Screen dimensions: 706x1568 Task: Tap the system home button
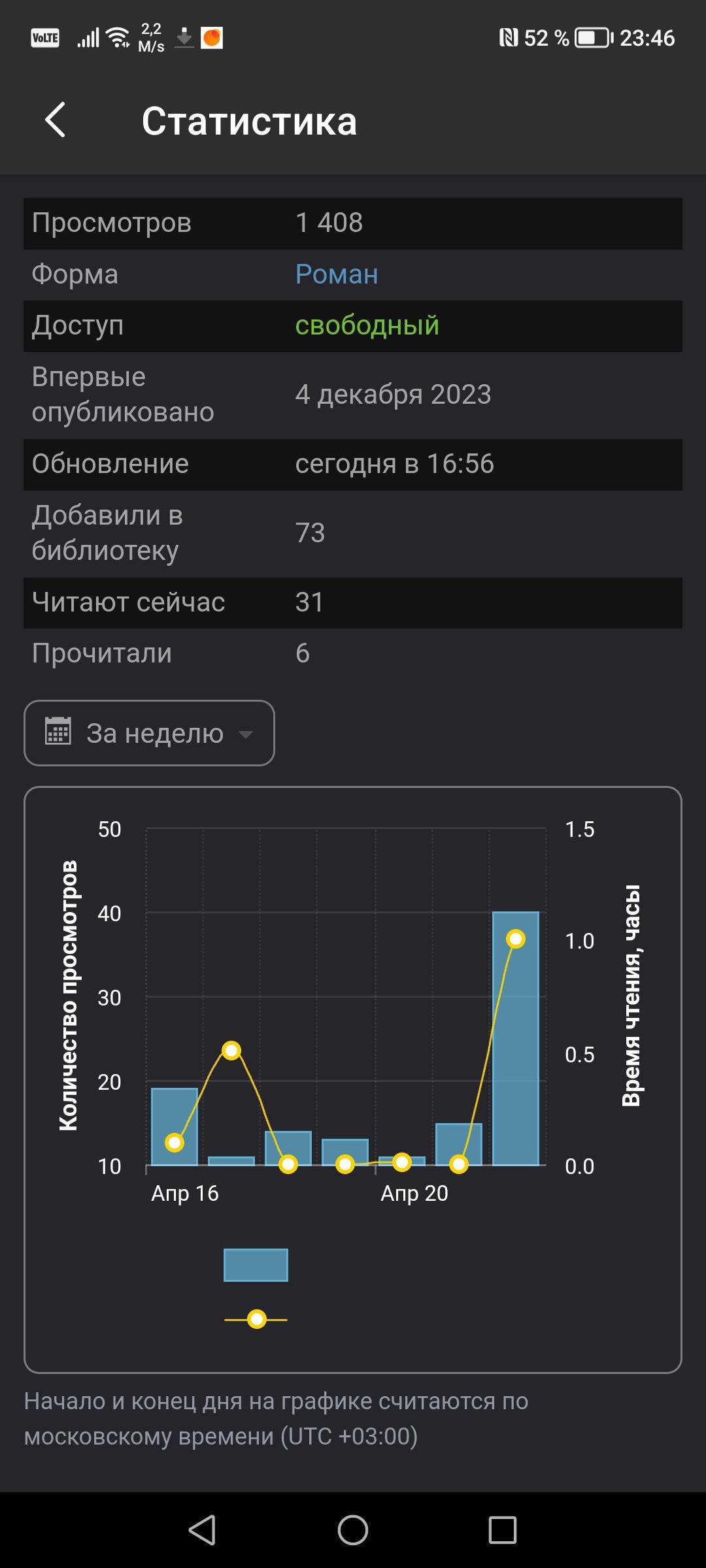click(x=353, y=1529)
